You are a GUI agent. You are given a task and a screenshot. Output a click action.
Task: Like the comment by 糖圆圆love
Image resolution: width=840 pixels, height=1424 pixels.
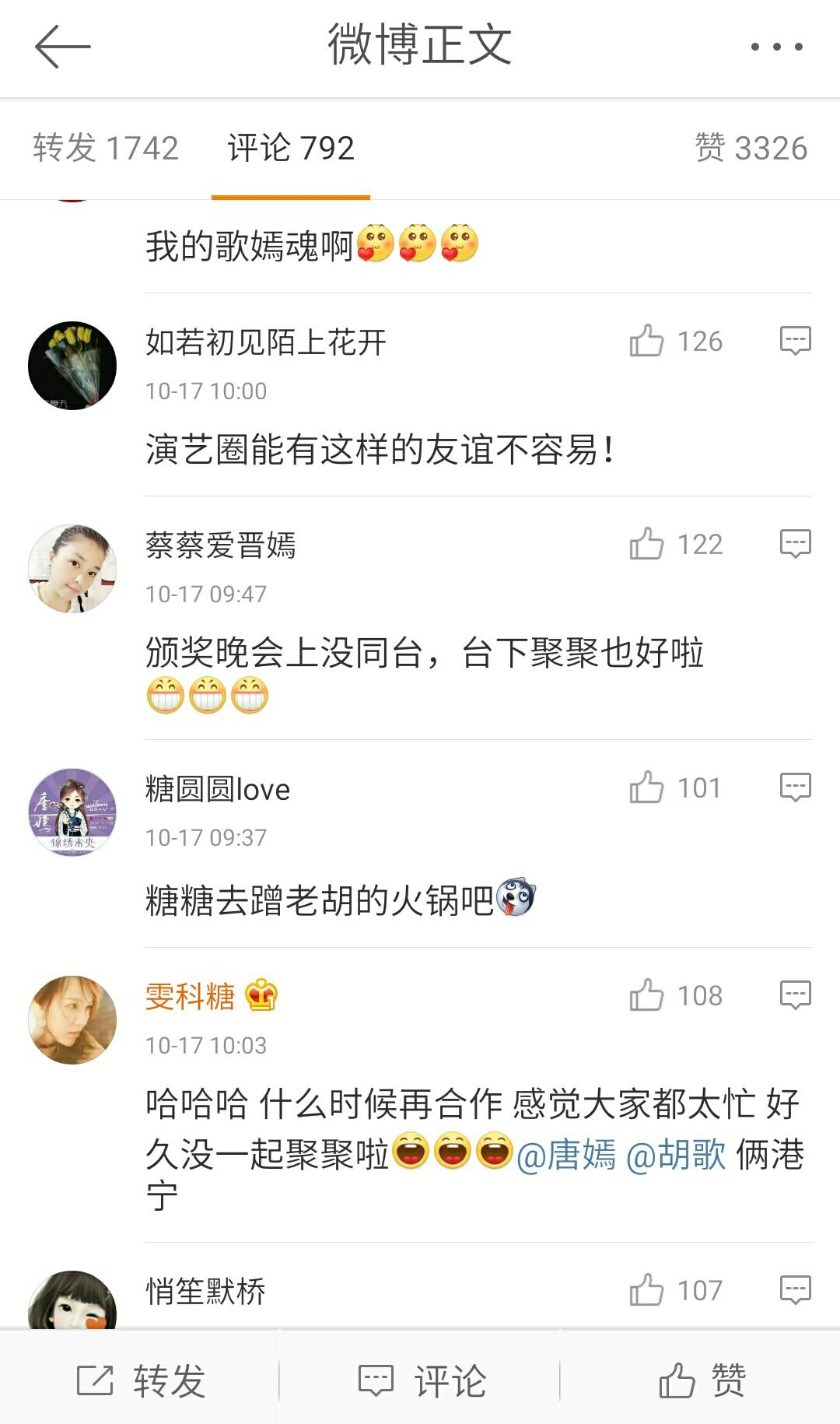[x=647, y=787]
